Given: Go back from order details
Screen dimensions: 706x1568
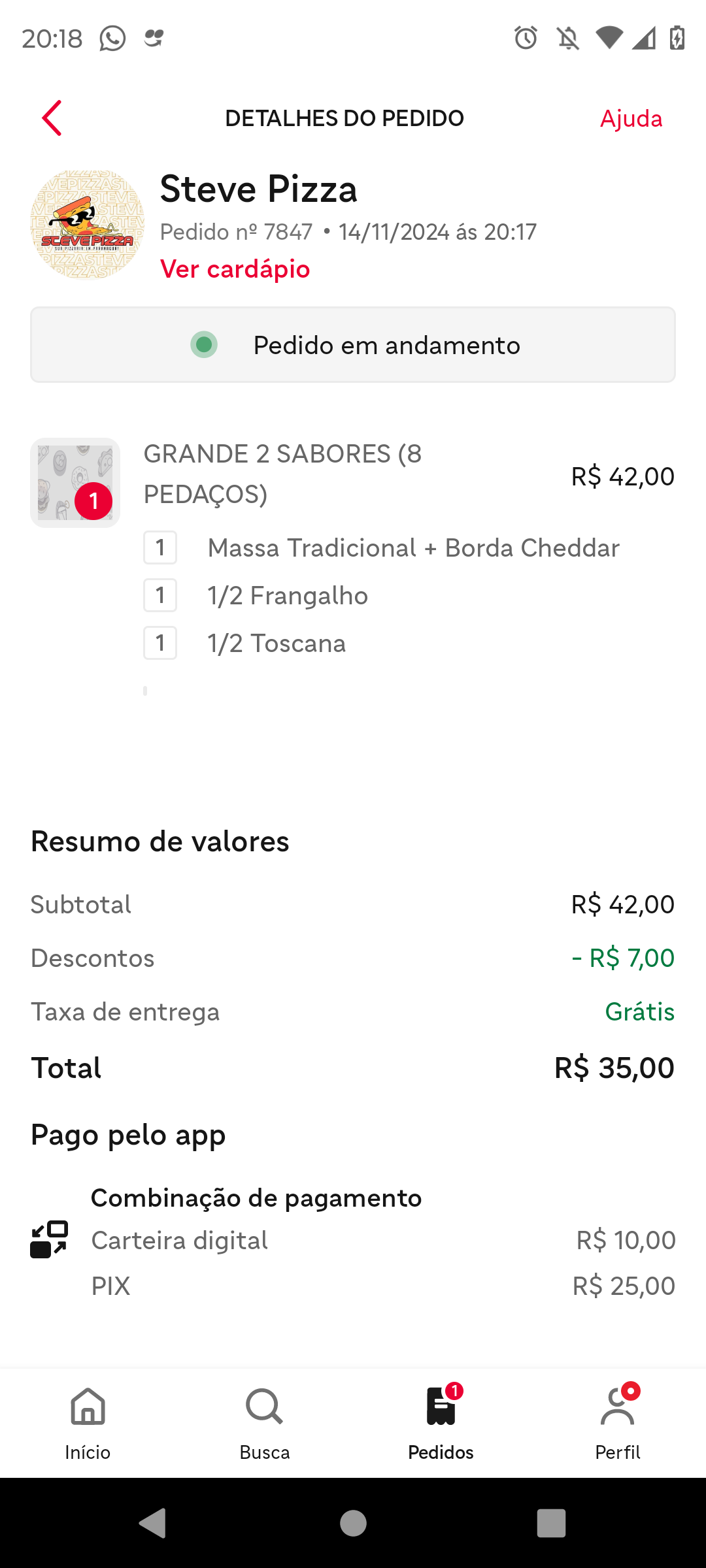Looking at the screenshot, I should (x=52, y=118).
